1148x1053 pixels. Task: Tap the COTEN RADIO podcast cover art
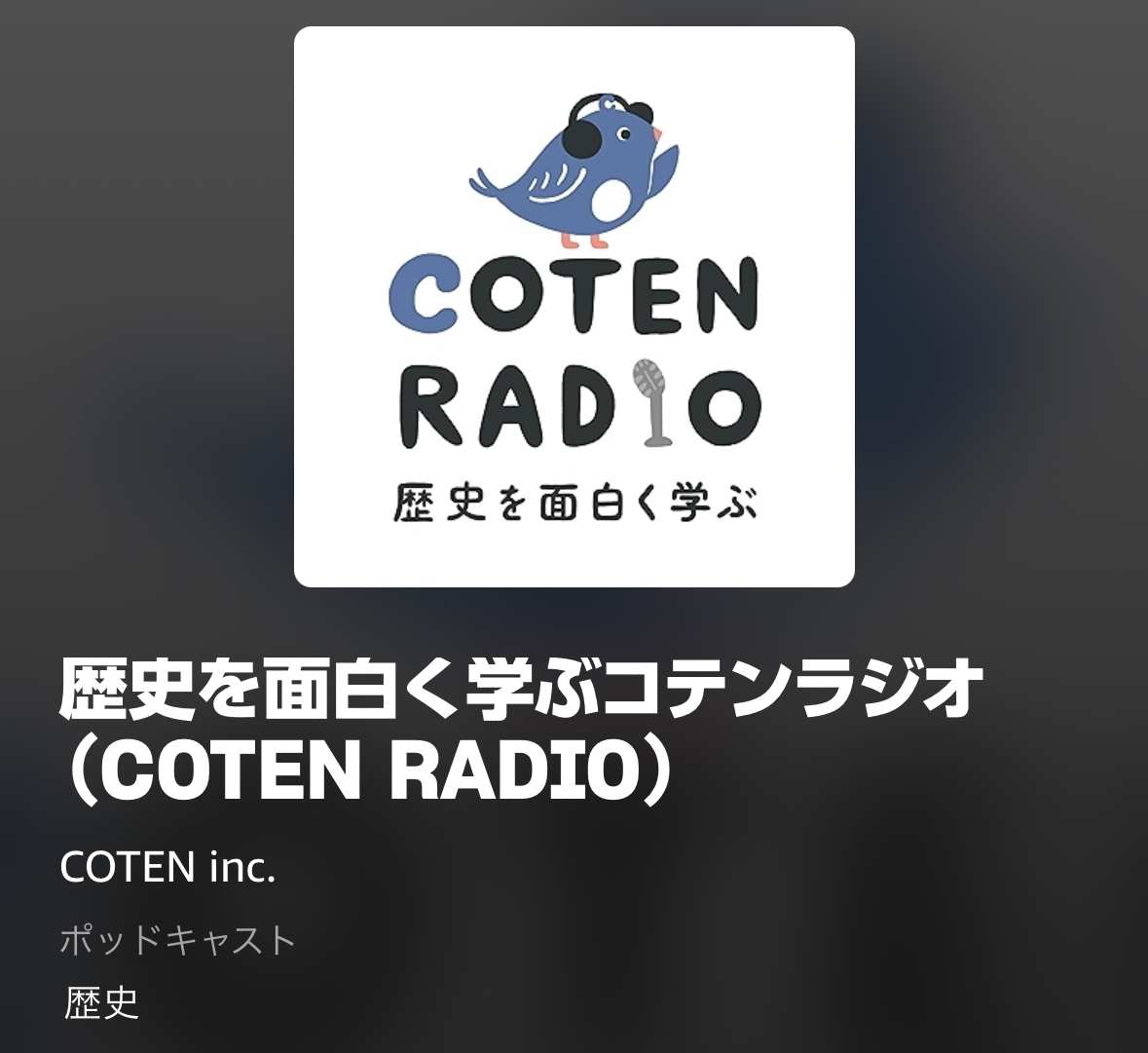574,307
